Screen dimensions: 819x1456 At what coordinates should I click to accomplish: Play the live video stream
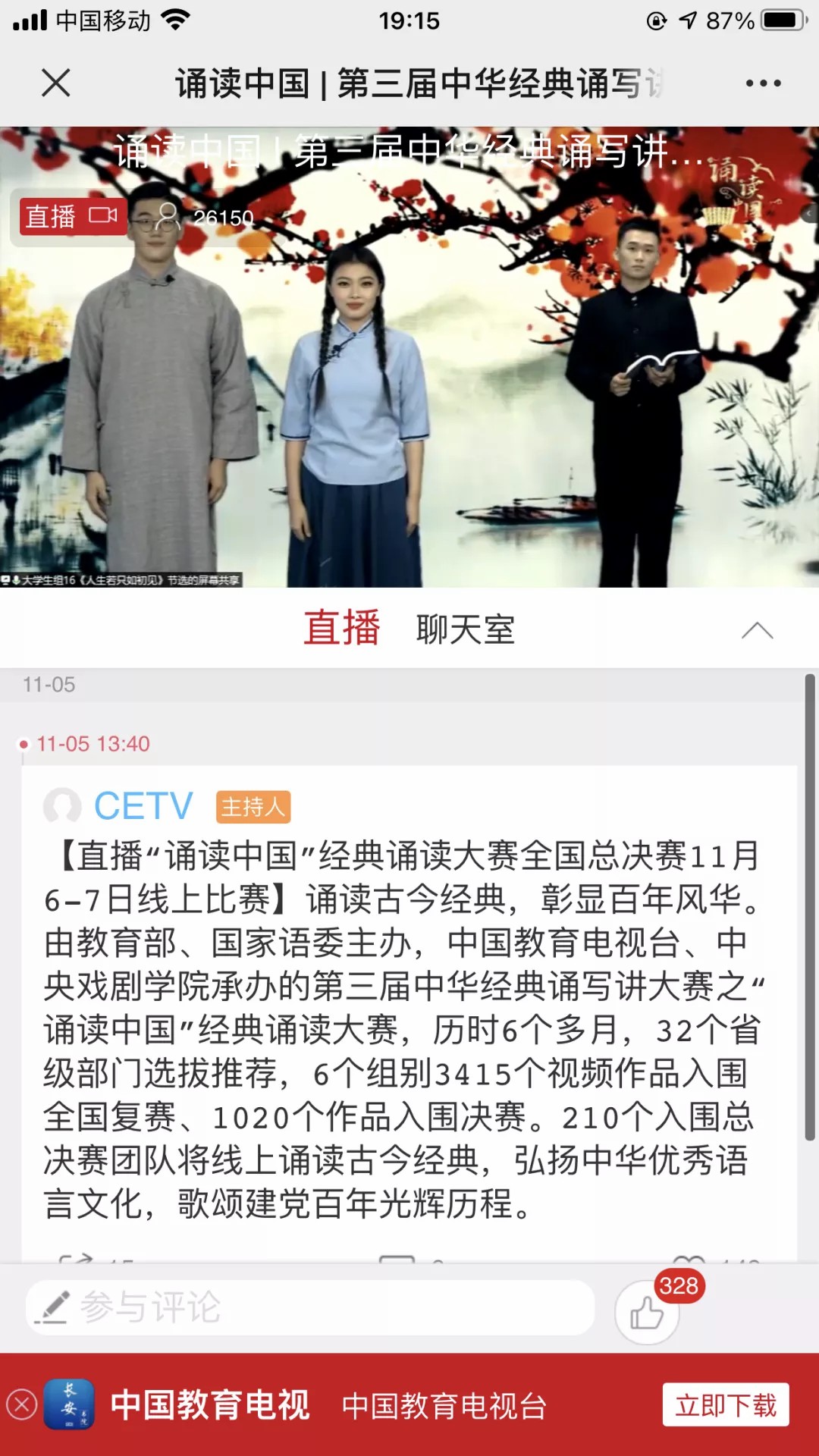coord(409,356)
